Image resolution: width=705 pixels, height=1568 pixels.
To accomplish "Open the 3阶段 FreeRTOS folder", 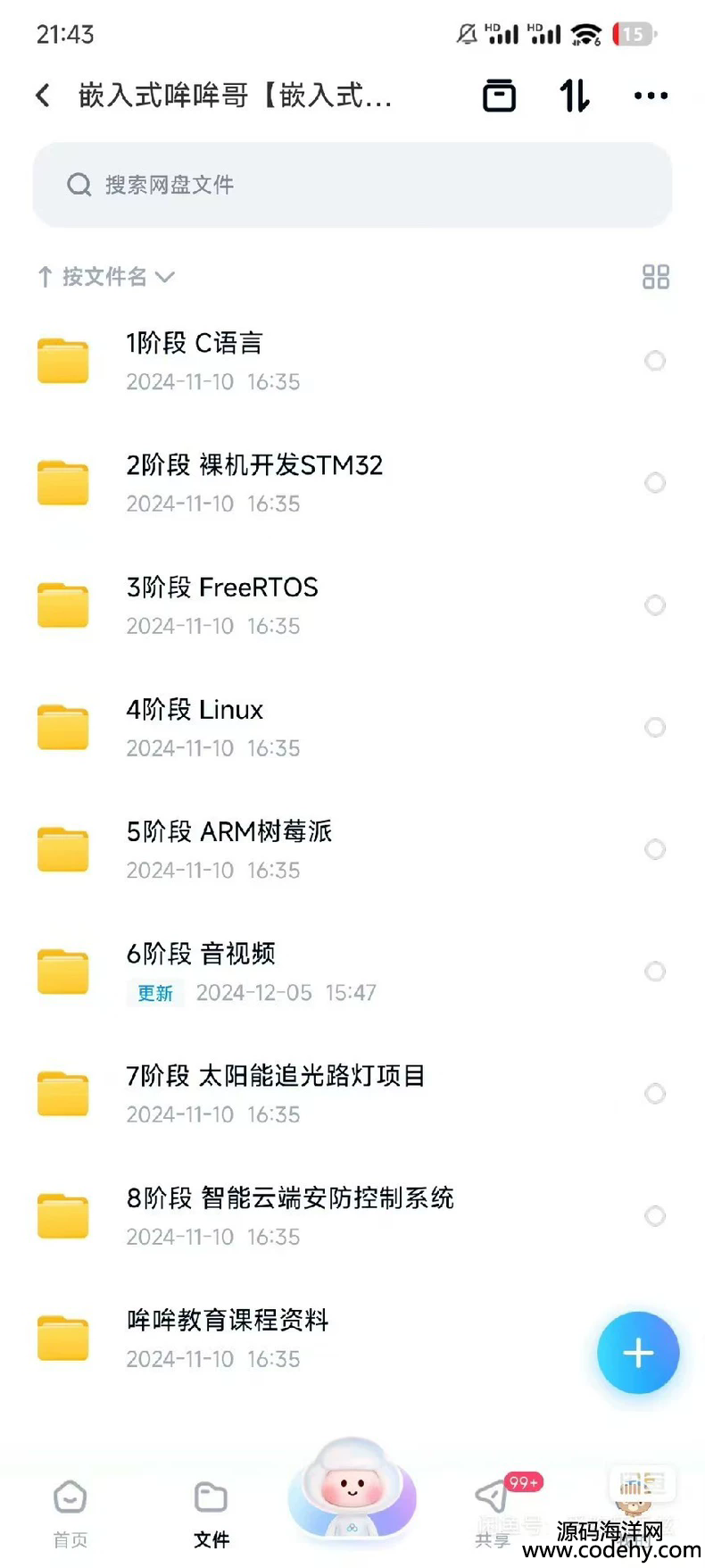I will [352, 605].
